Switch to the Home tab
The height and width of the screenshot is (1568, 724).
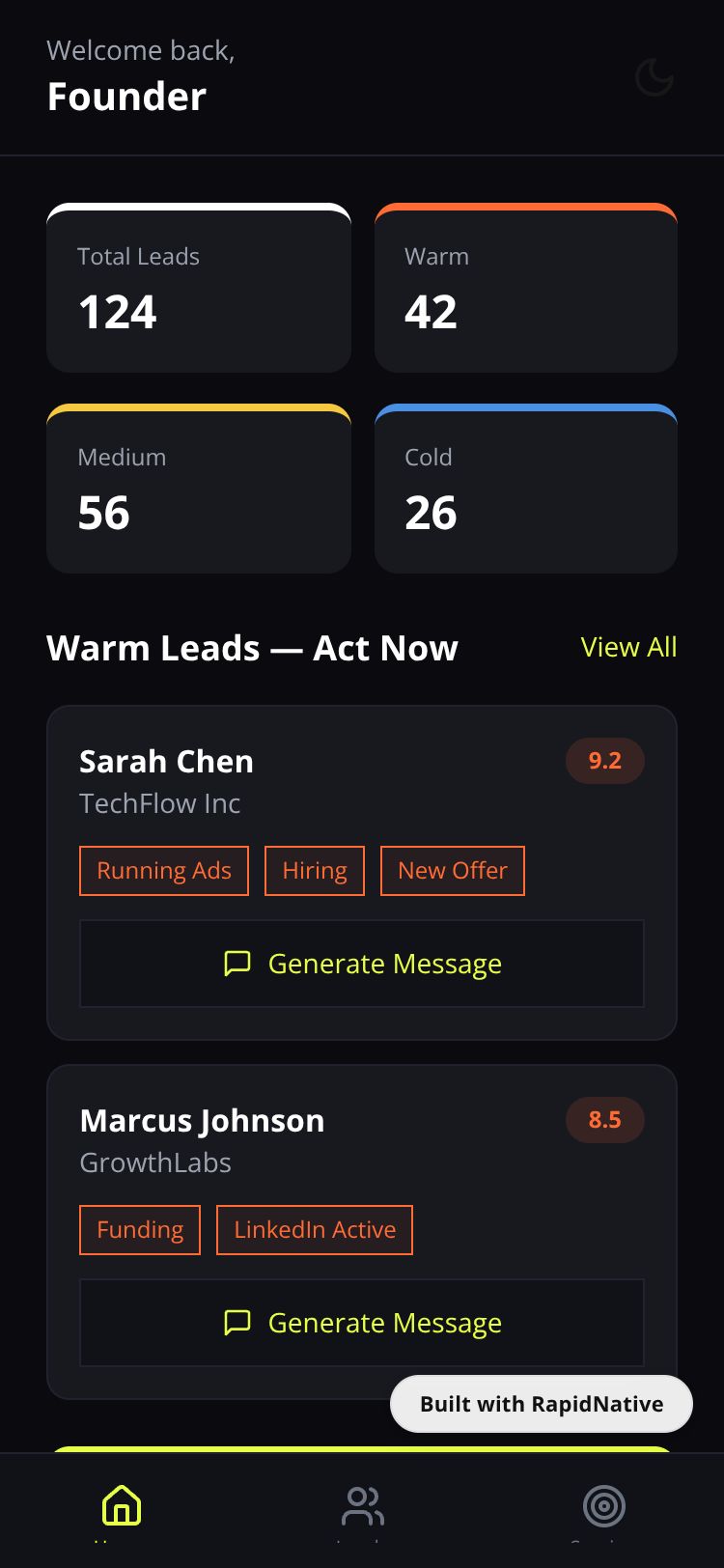tap(122, 1506)
